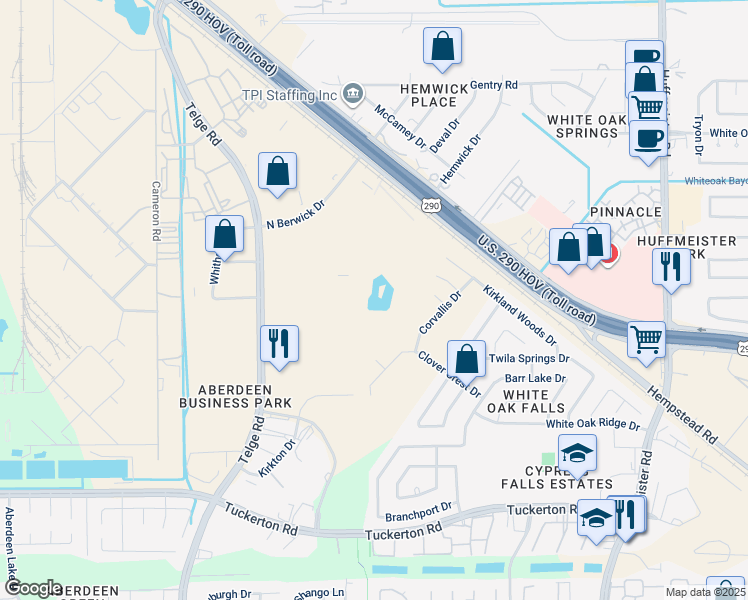This screenshot has width=748, height=600.
Task: Tap the shopping cart marker by White Oak Springs
Action: [x=647, y=108]
